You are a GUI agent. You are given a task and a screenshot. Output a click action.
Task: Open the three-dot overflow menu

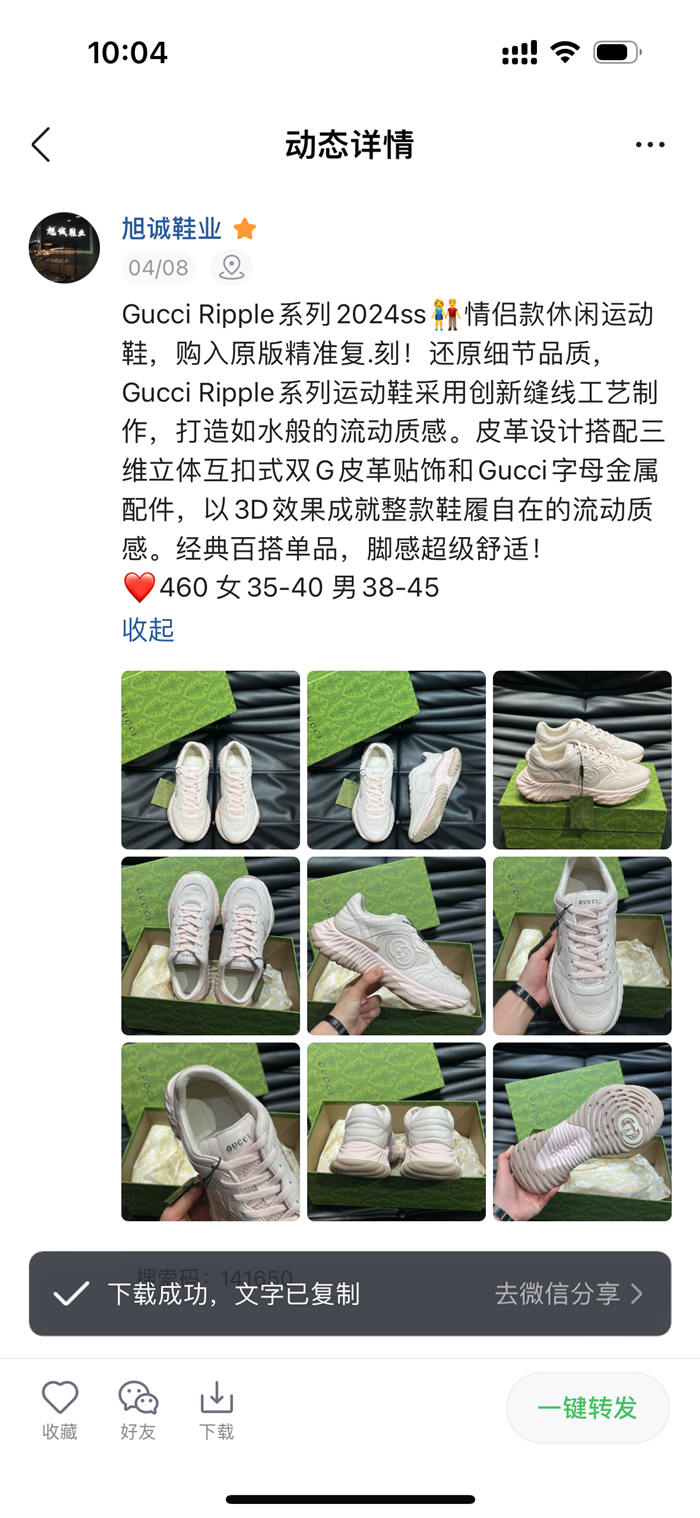[649, 145]
